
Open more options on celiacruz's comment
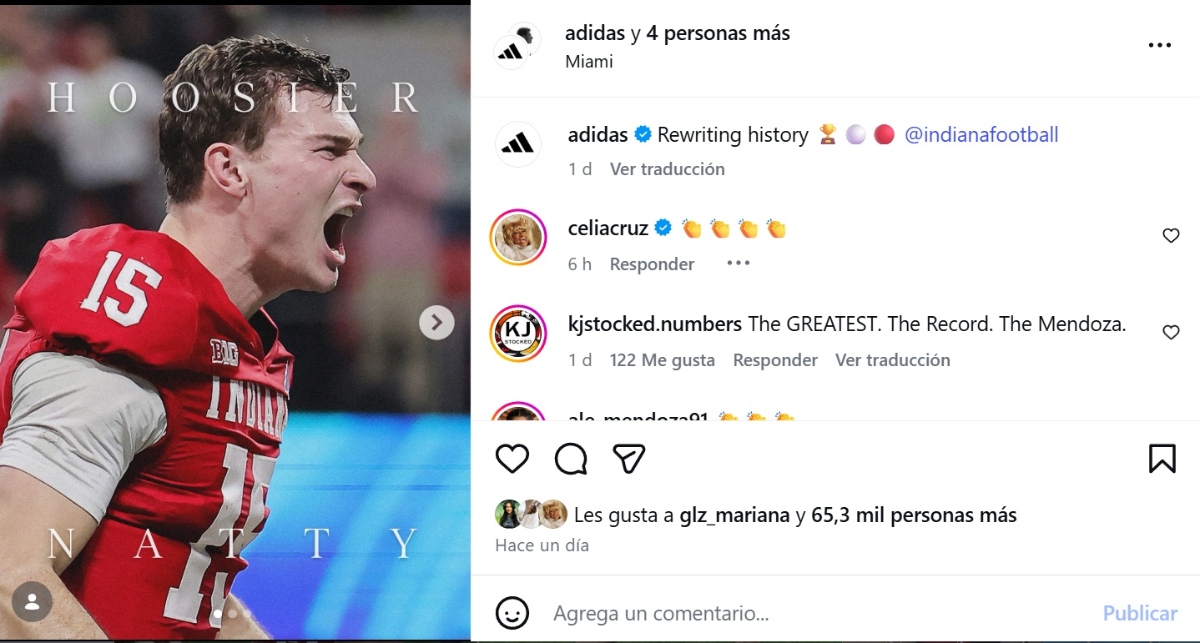pos(738,263)
